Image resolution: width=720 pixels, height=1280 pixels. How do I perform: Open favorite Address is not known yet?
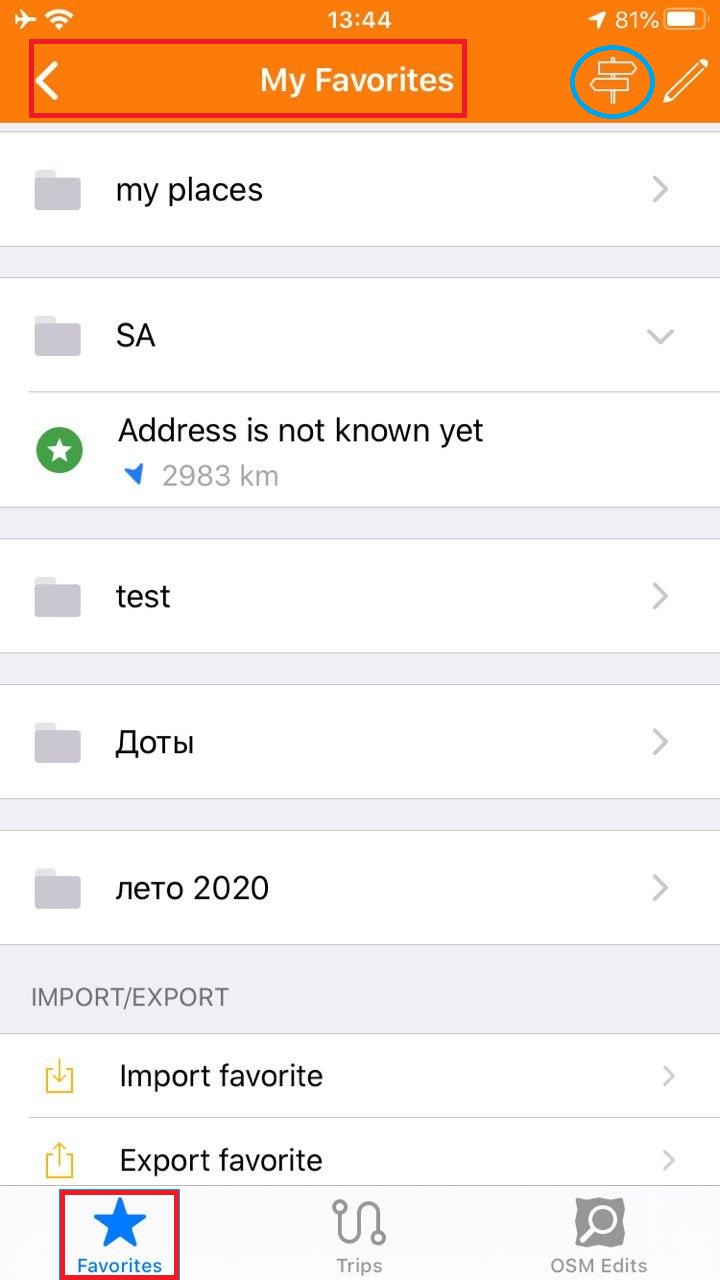pos(300,450)
